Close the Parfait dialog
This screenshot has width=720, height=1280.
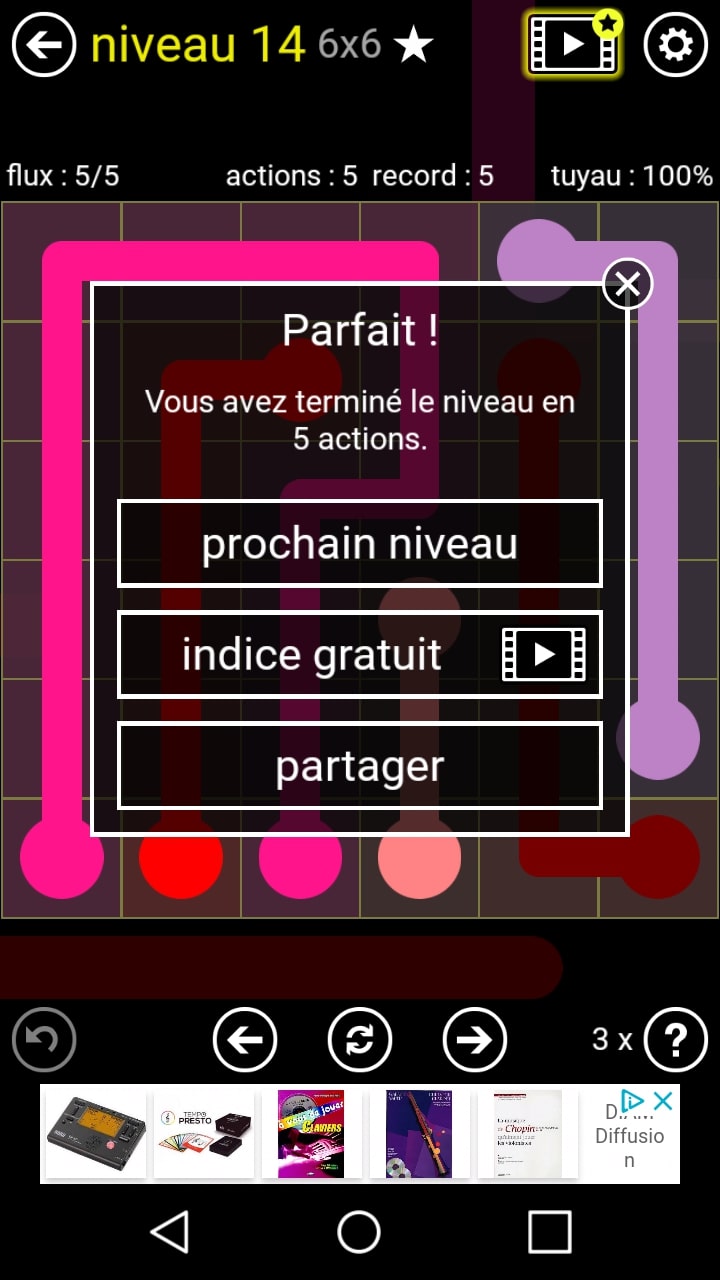pos(628,284)
